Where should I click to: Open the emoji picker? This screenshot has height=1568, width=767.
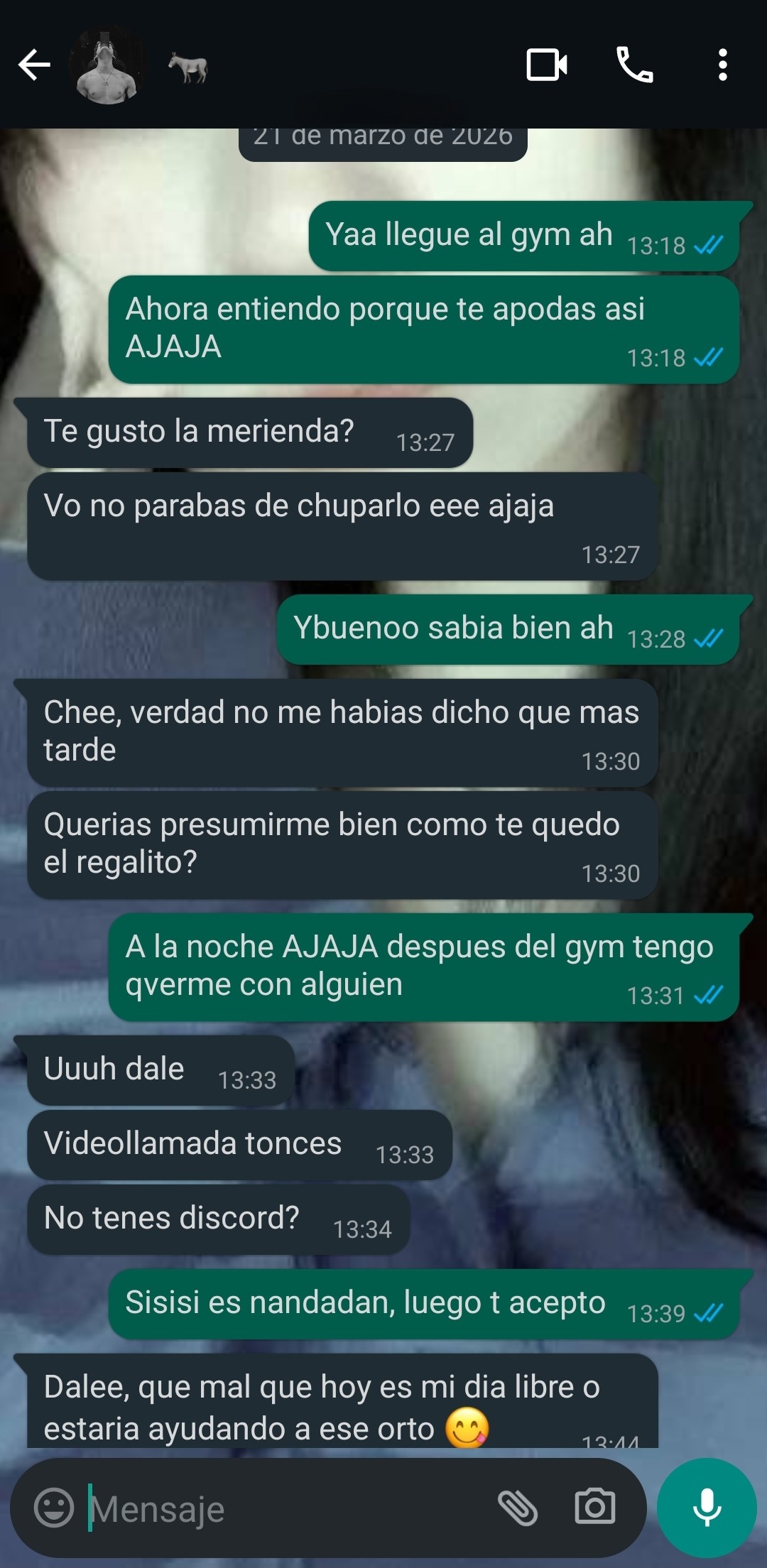pos(54,1507)
